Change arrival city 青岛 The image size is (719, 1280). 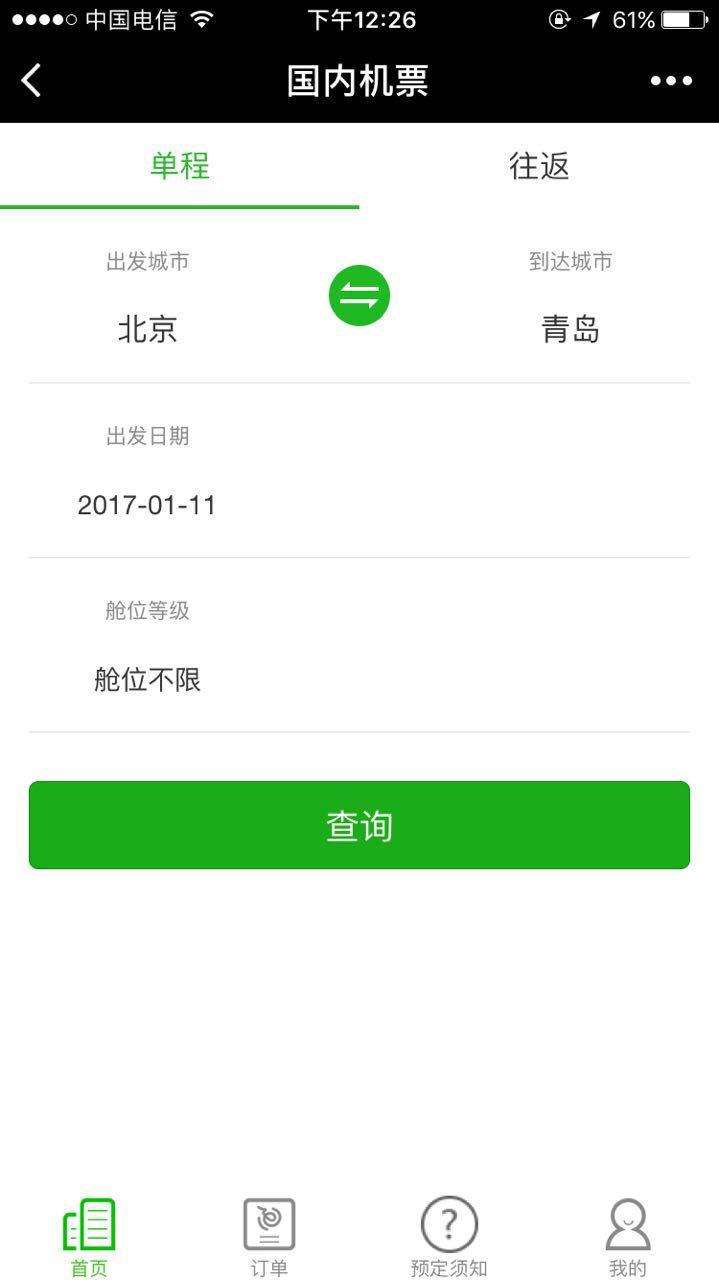(x=570, y=328)
